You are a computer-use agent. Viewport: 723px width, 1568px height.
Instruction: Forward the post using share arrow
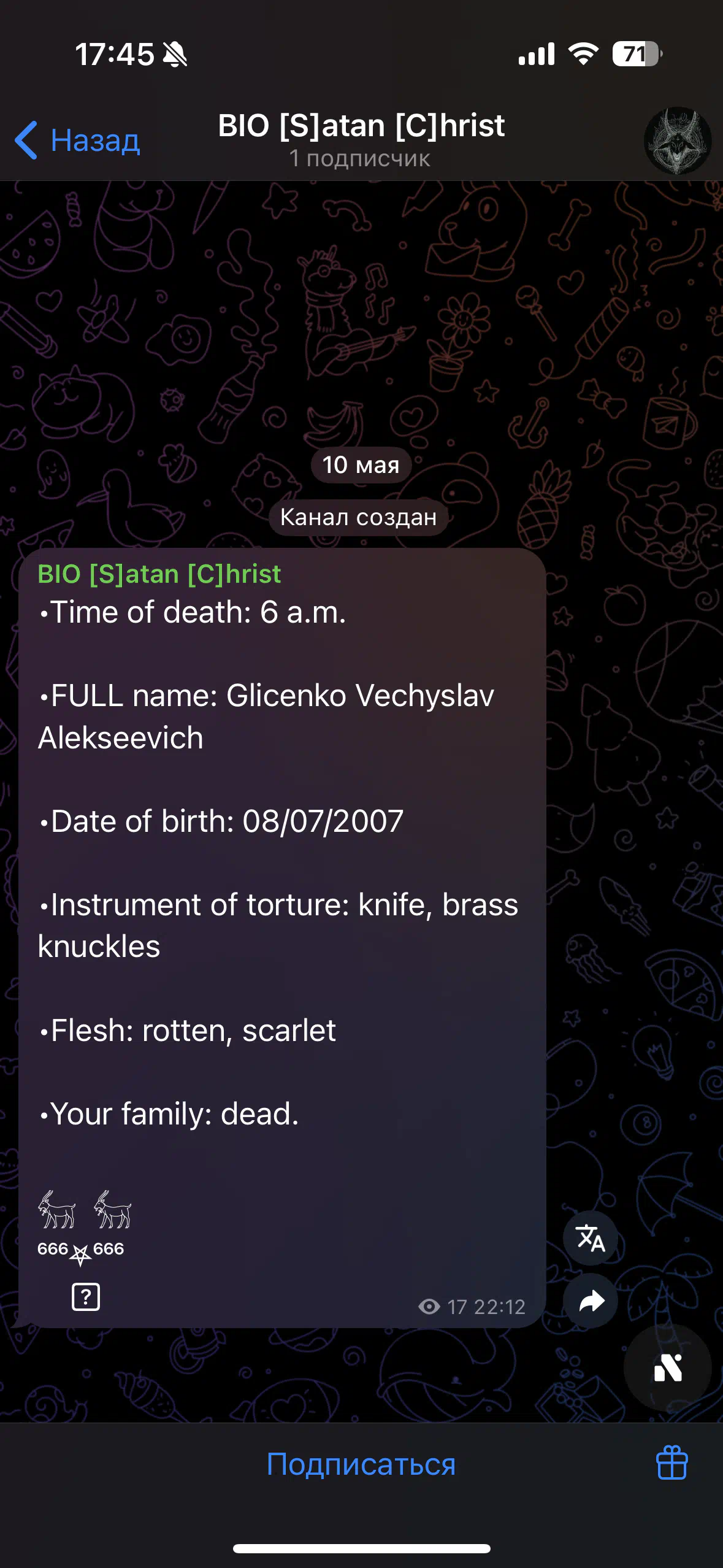coord(590,1301)
